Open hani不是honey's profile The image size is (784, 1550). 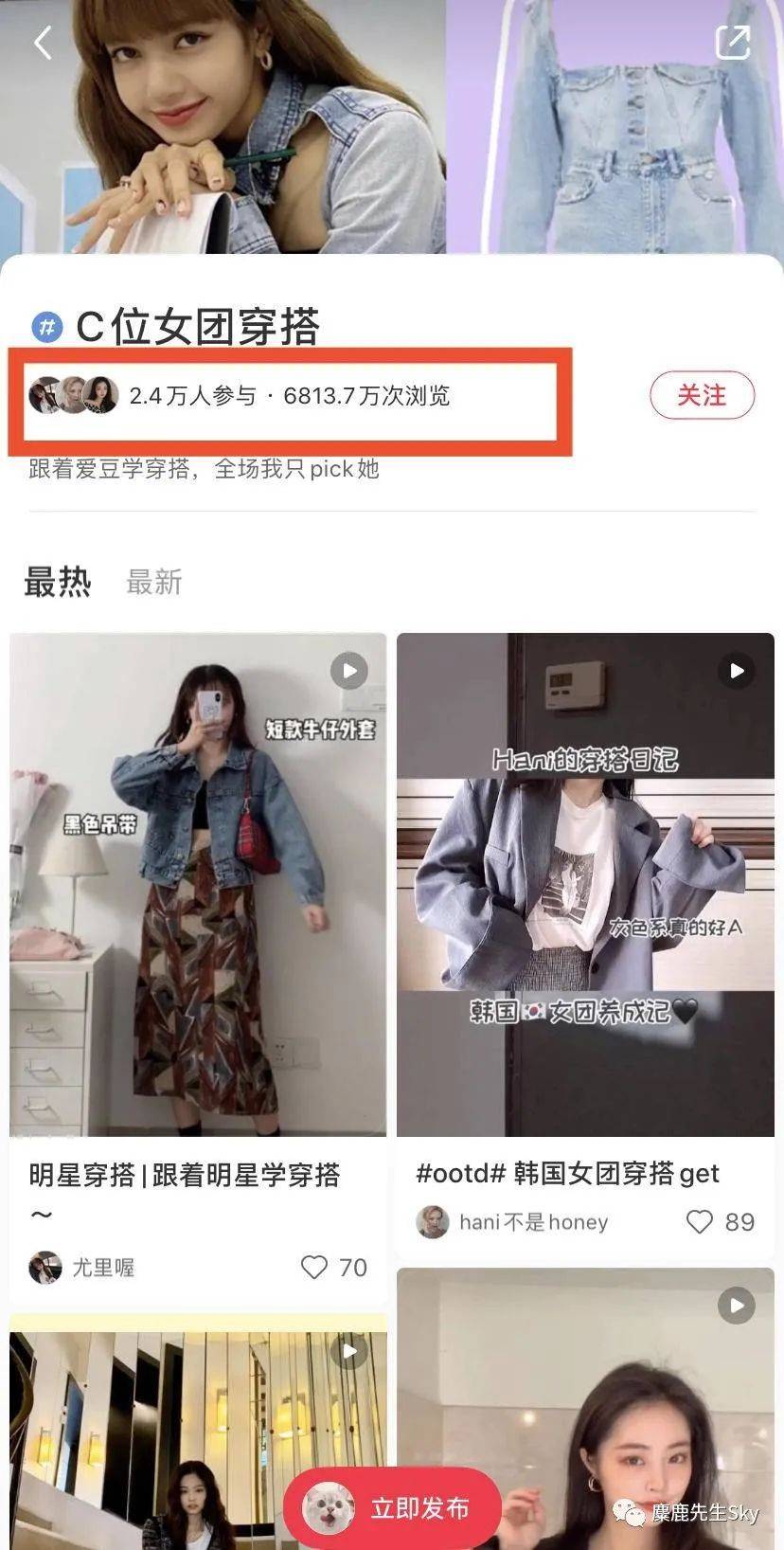511,1222
